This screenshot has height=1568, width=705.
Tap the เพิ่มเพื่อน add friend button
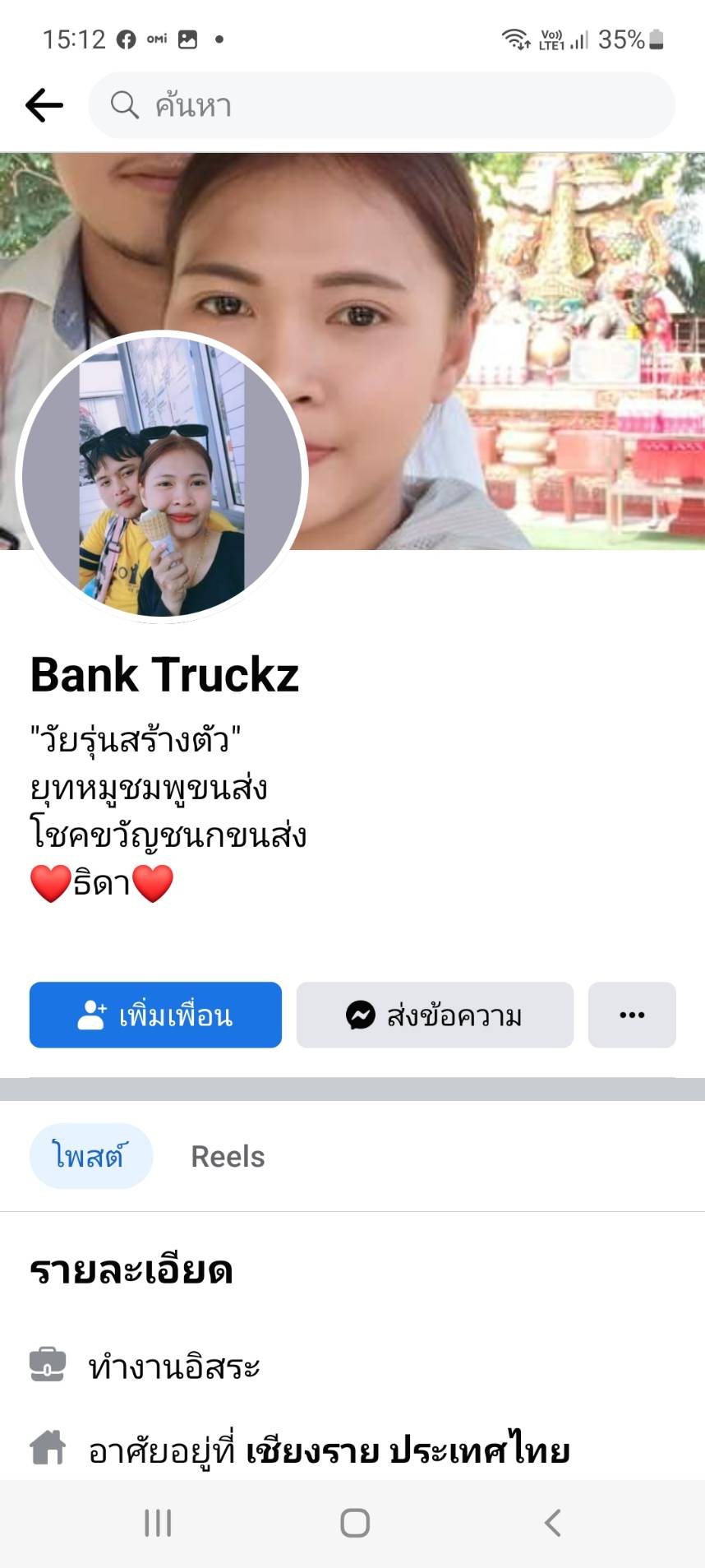coord(155,1015)
